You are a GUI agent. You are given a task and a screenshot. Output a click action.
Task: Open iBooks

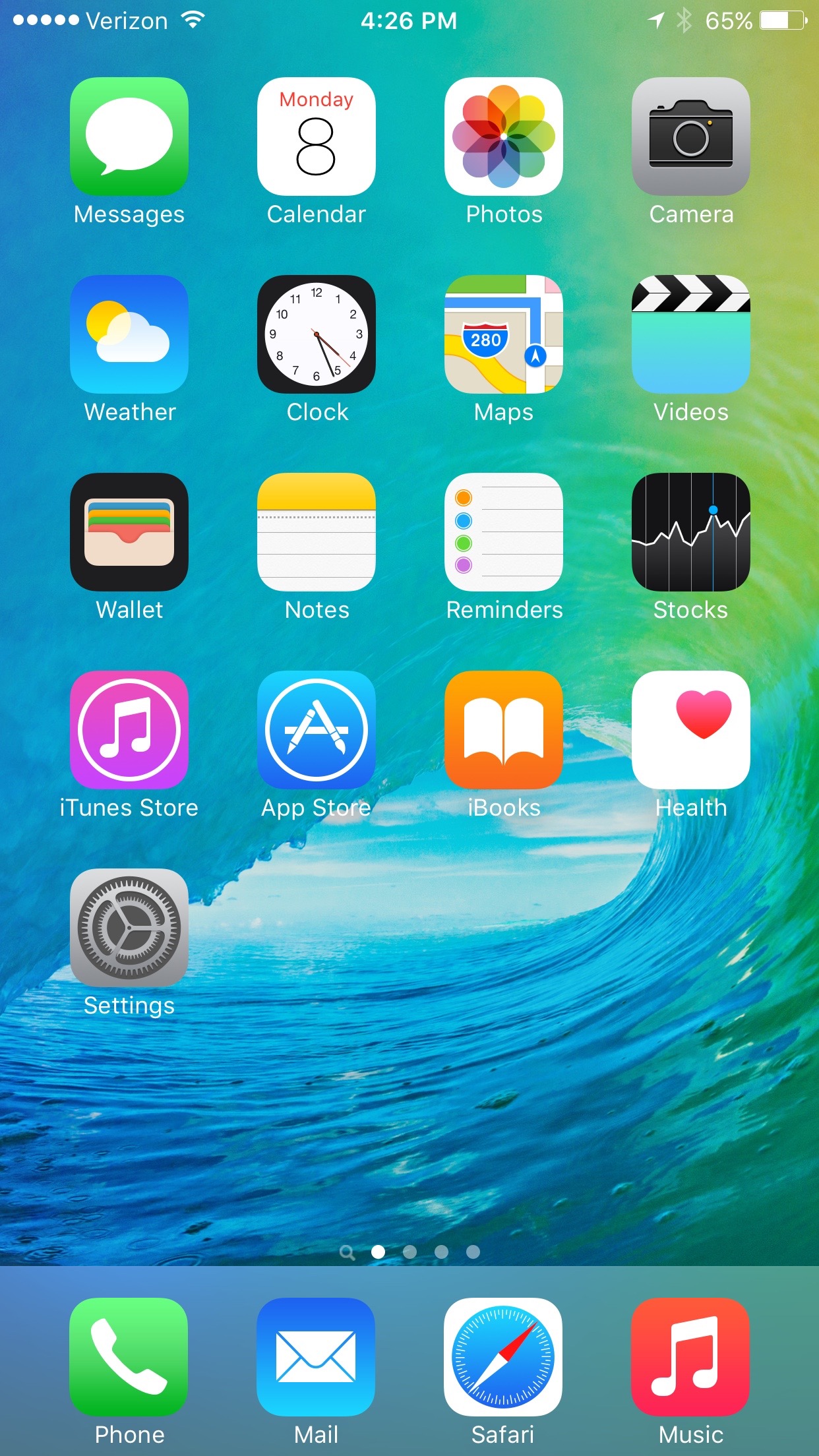pos(504,730)
